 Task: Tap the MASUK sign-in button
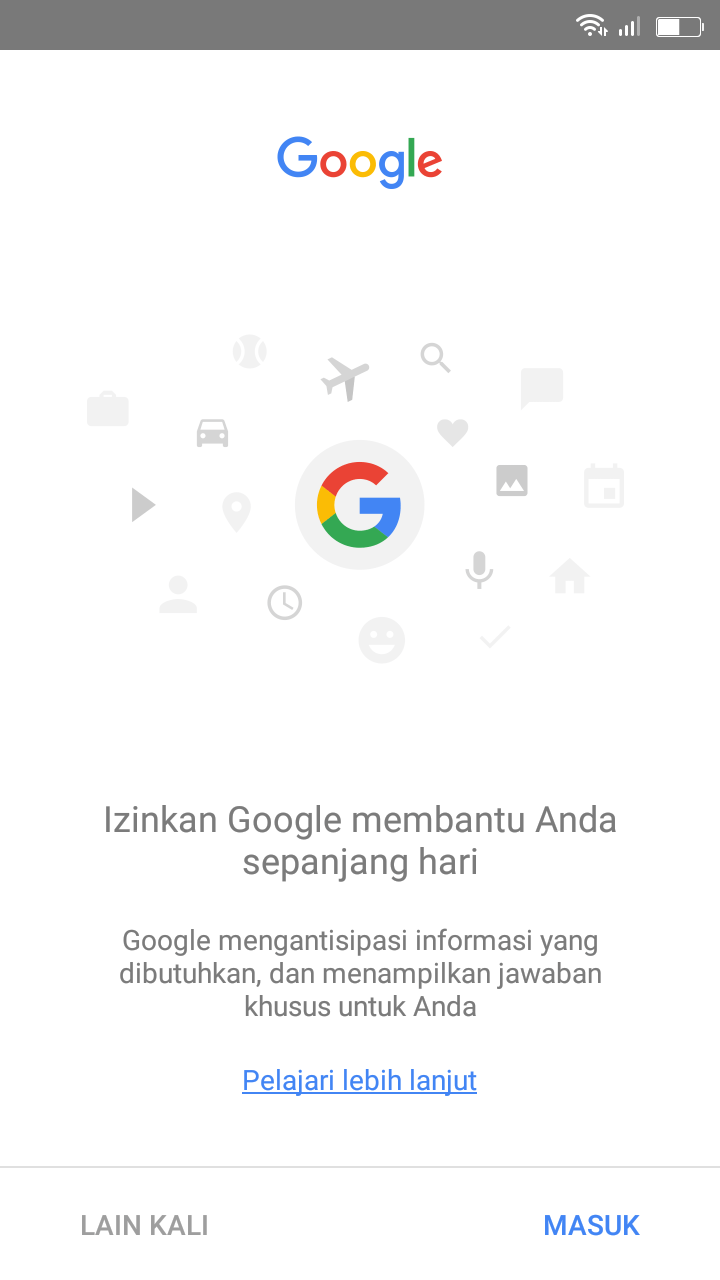tap(591, 1225)
